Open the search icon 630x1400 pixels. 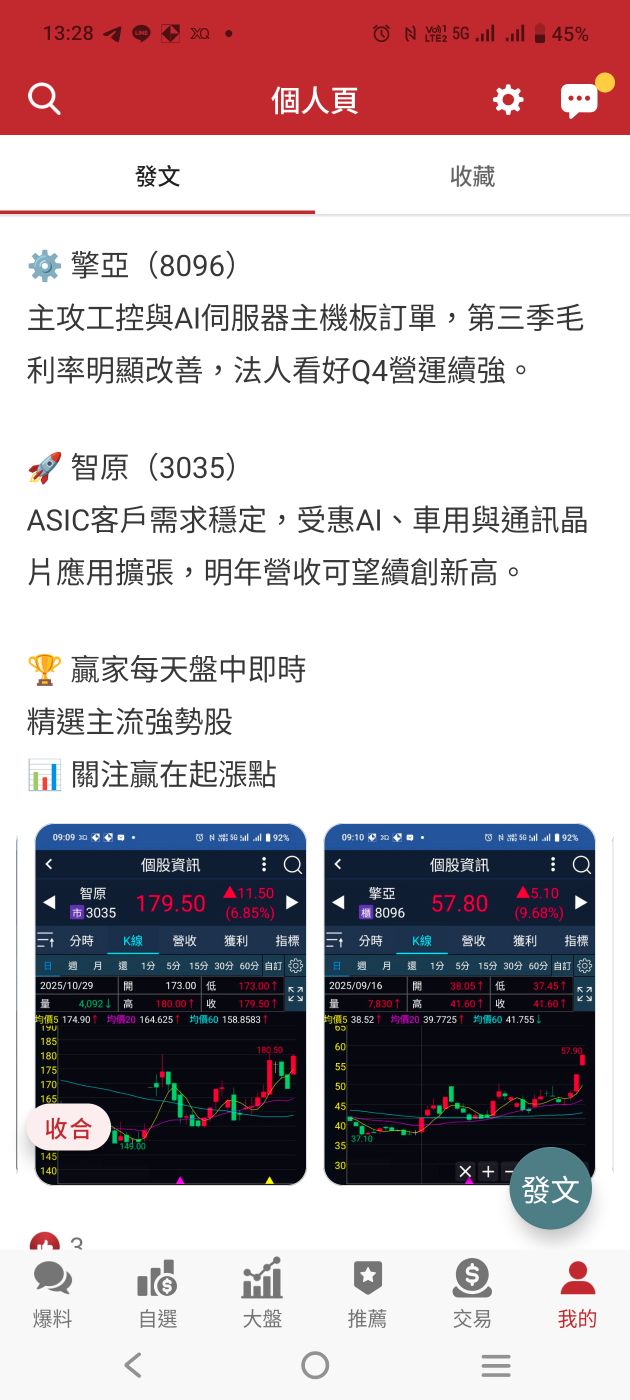pos(44,99)
